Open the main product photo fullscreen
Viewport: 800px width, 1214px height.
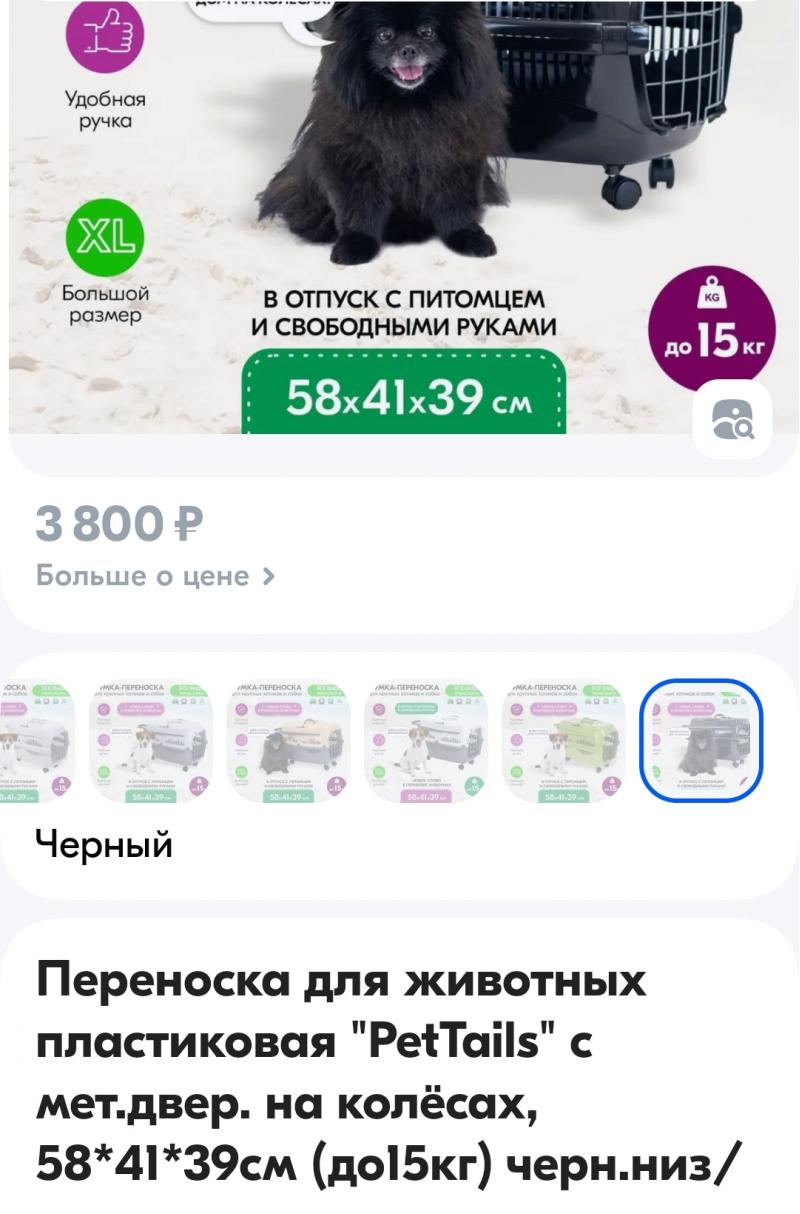(400, 200)
